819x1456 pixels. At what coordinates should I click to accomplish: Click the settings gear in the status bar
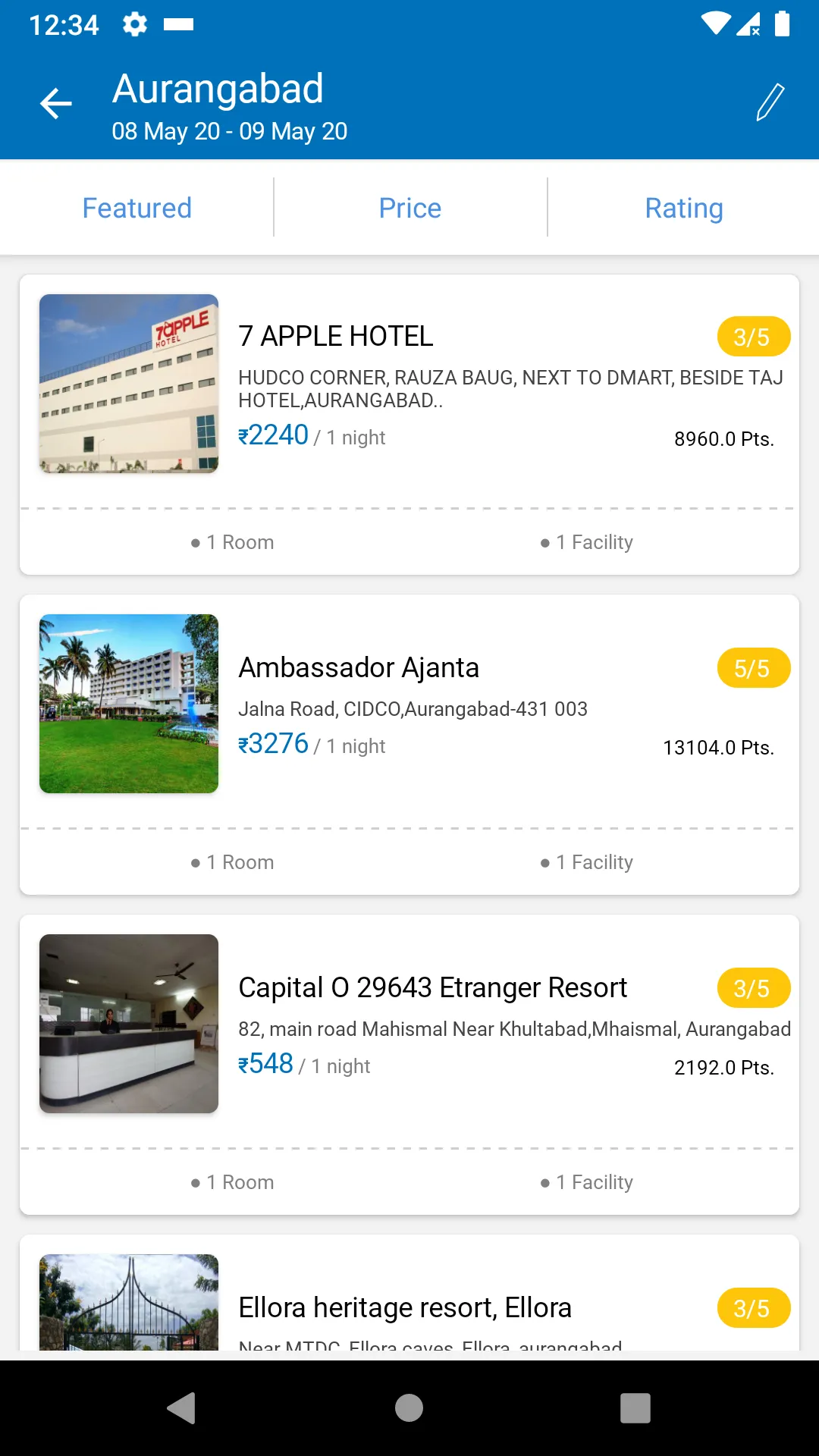[x=134, y=25]
